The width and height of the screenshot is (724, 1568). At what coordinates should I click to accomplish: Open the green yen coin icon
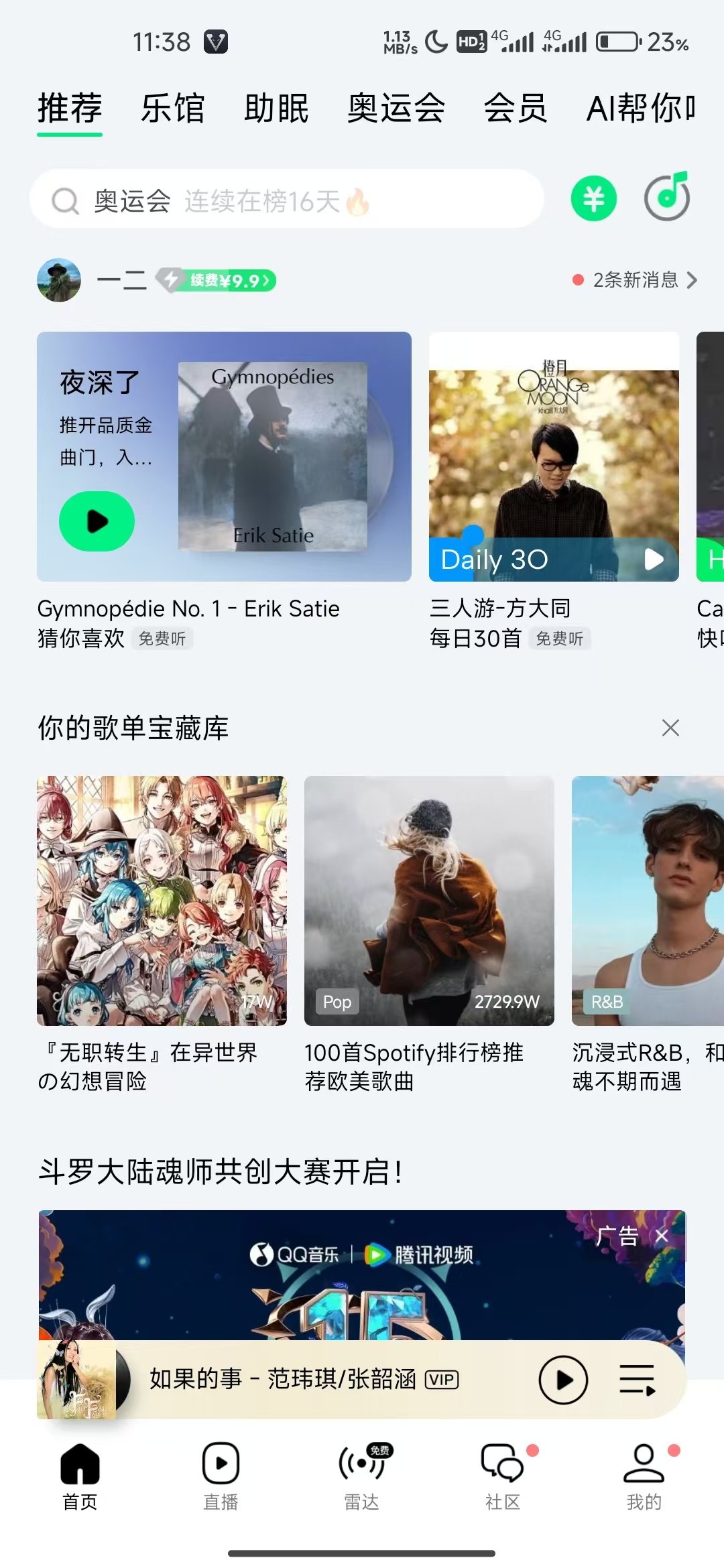click(x=593, y=199)
